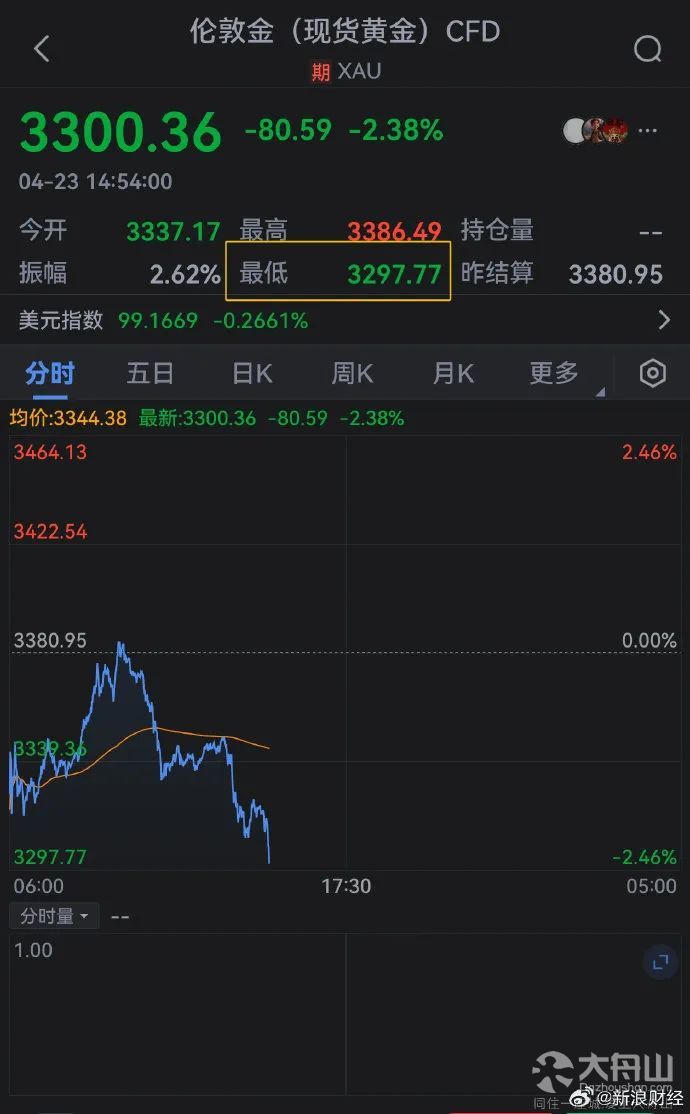Expand the chart to full screen
The height and width of the screenshot is (1114, 690).
click(660, 963)
